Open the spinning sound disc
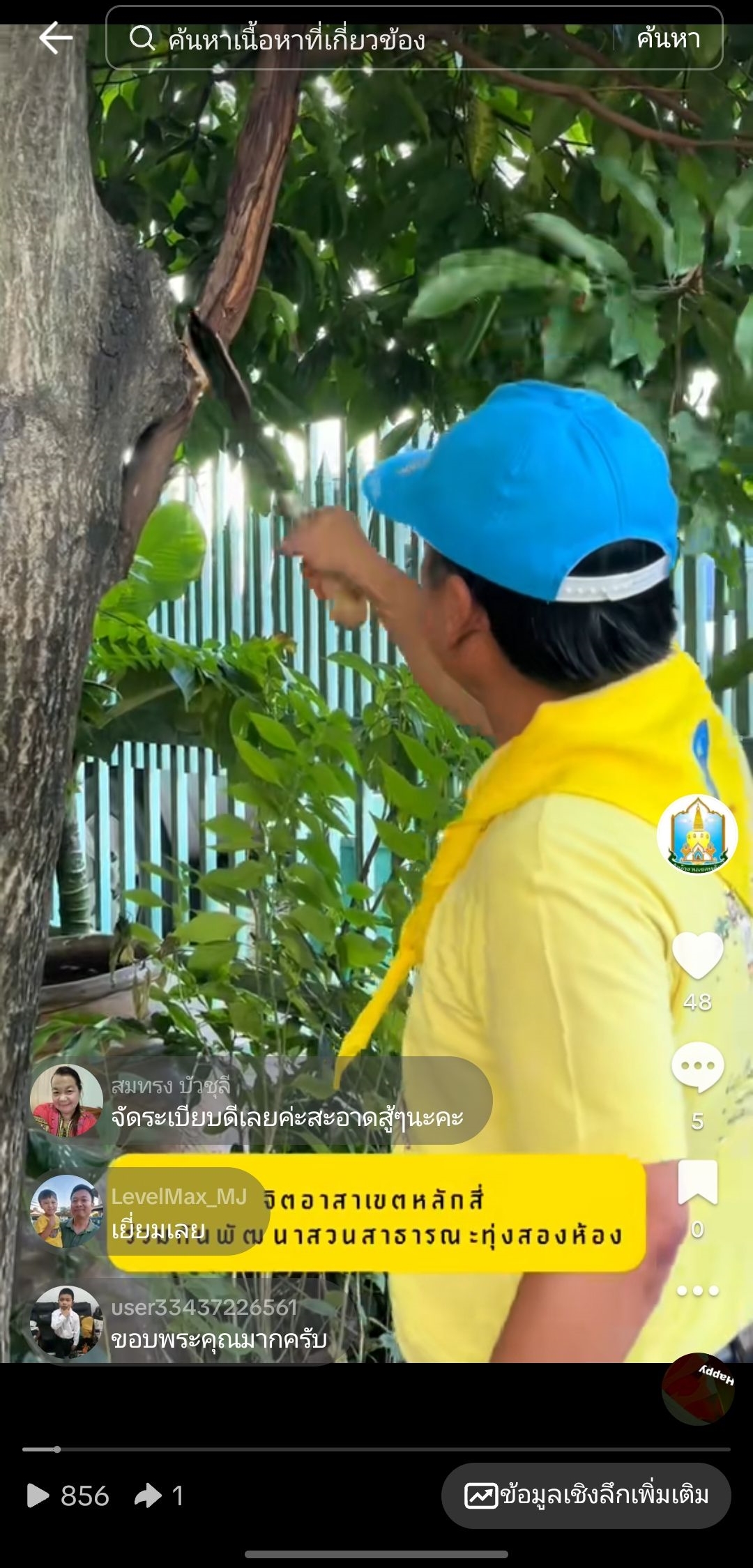Screen dimensions: 753x1568 pyautogui.click(x=697, y=1388)
